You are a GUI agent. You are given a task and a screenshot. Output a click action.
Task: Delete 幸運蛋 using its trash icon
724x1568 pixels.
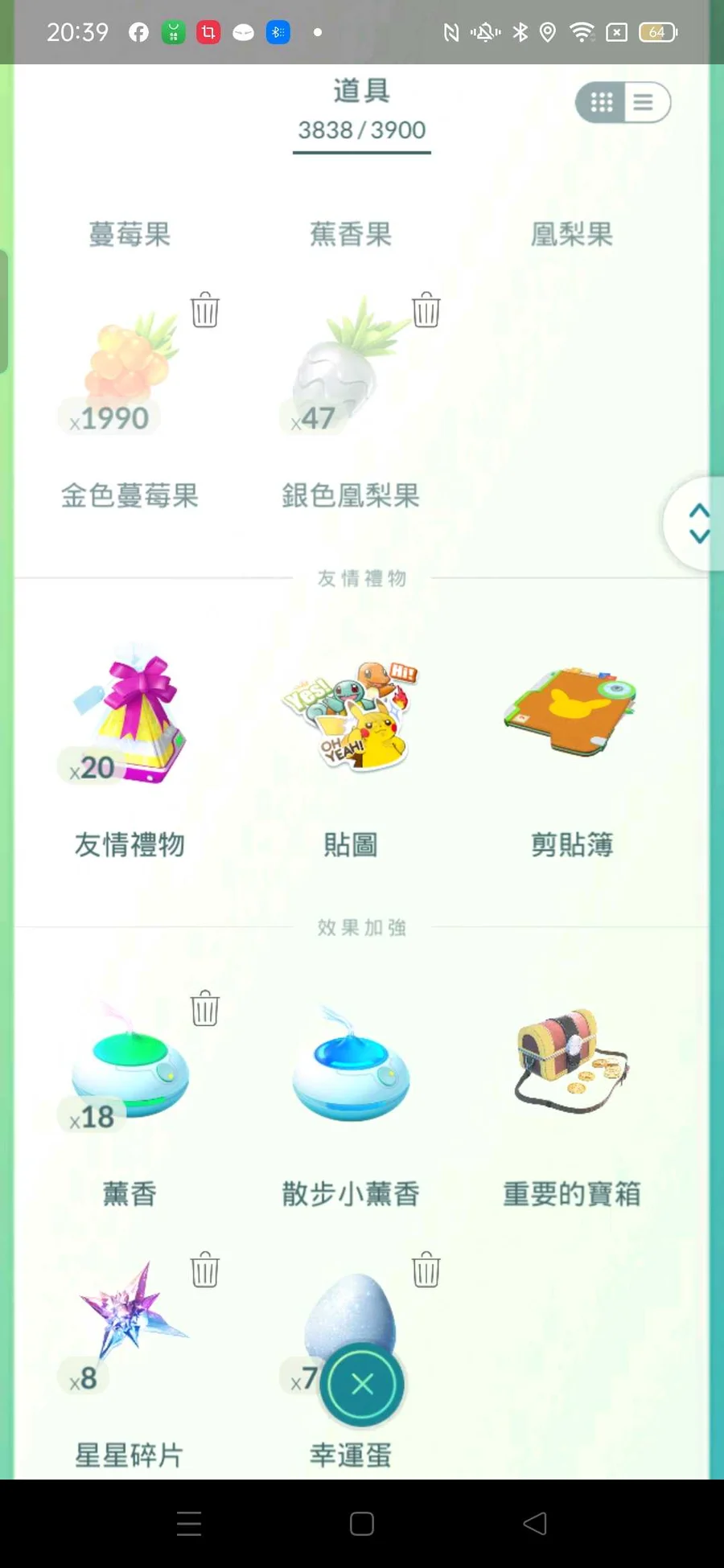[x=426, y=1270]
